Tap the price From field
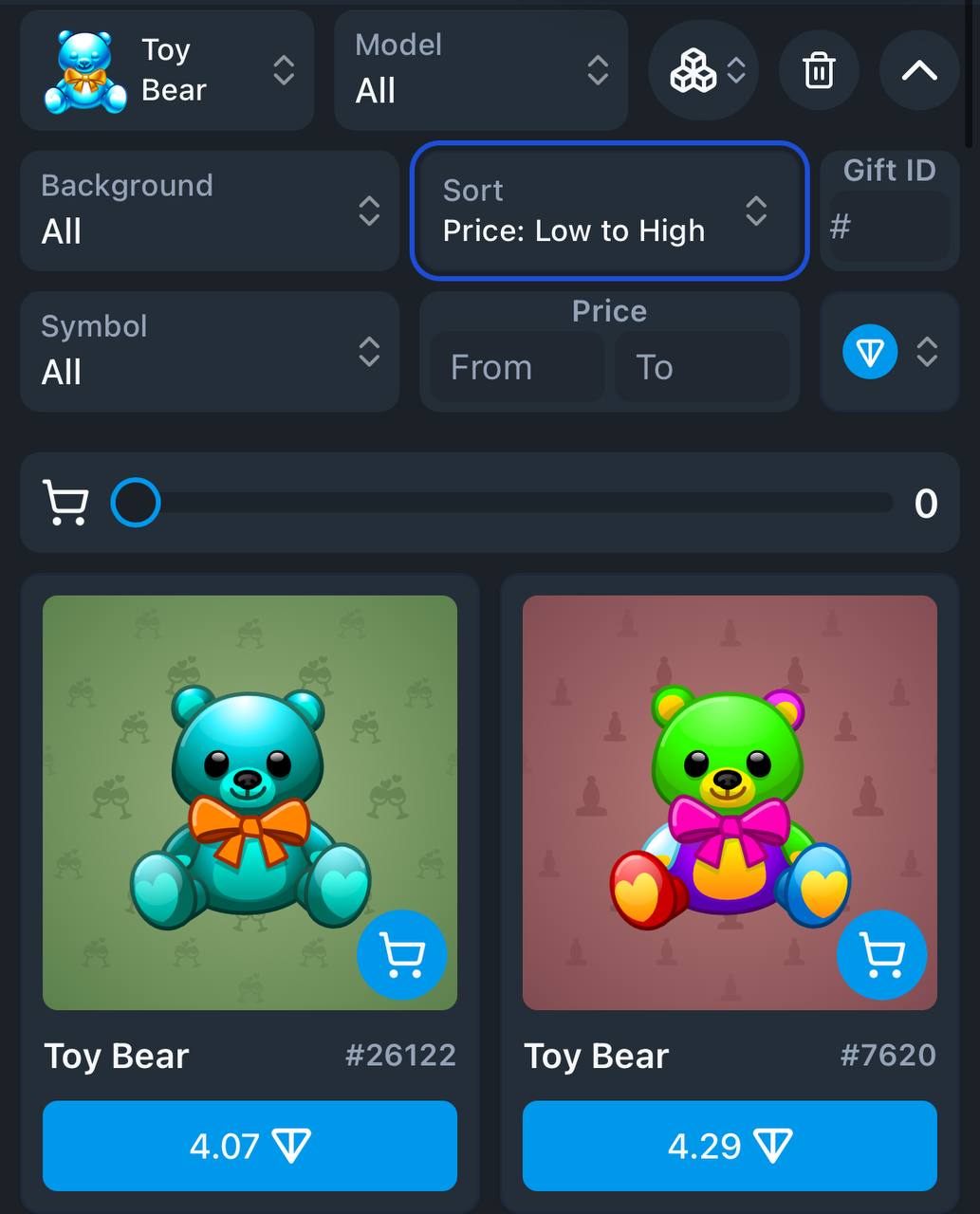The width and height of the screenshot is (980, 1214). (516, 367)
